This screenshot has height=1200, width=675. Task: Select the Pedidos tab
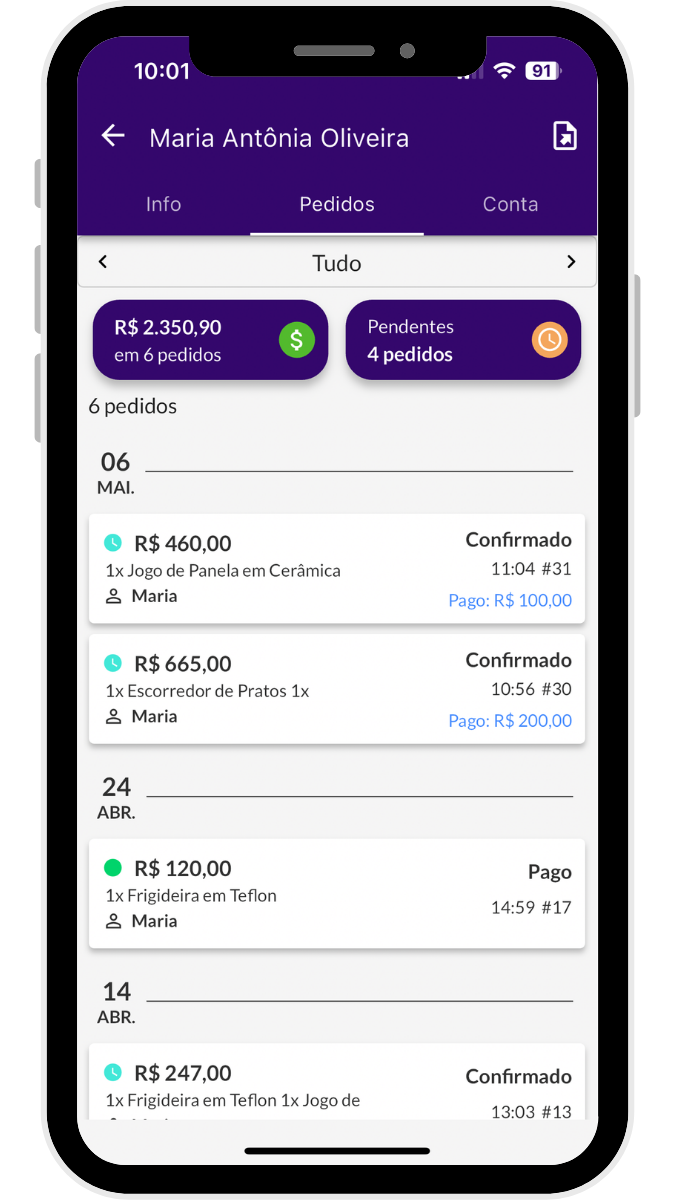pyautogui.click(x=337, y=204)
